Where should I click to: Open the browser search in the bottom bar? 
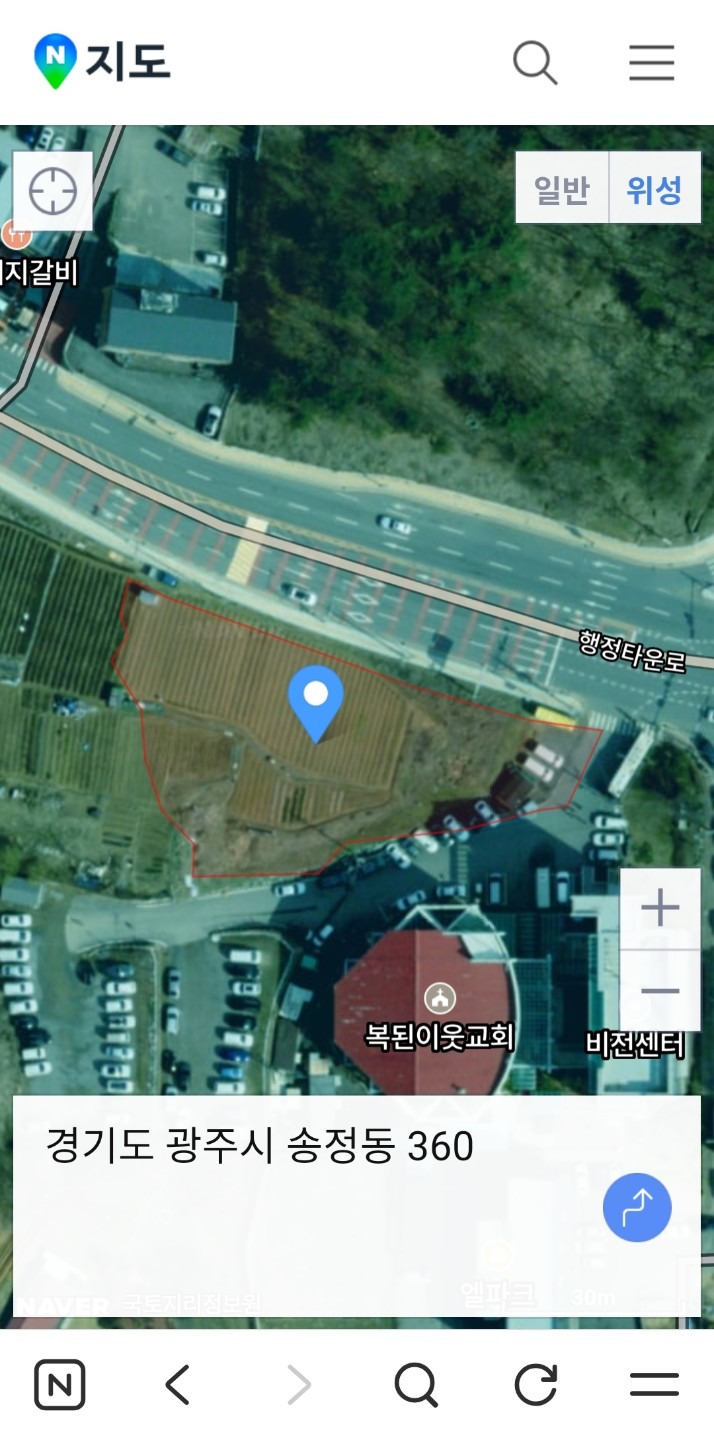coord(416,1385)
